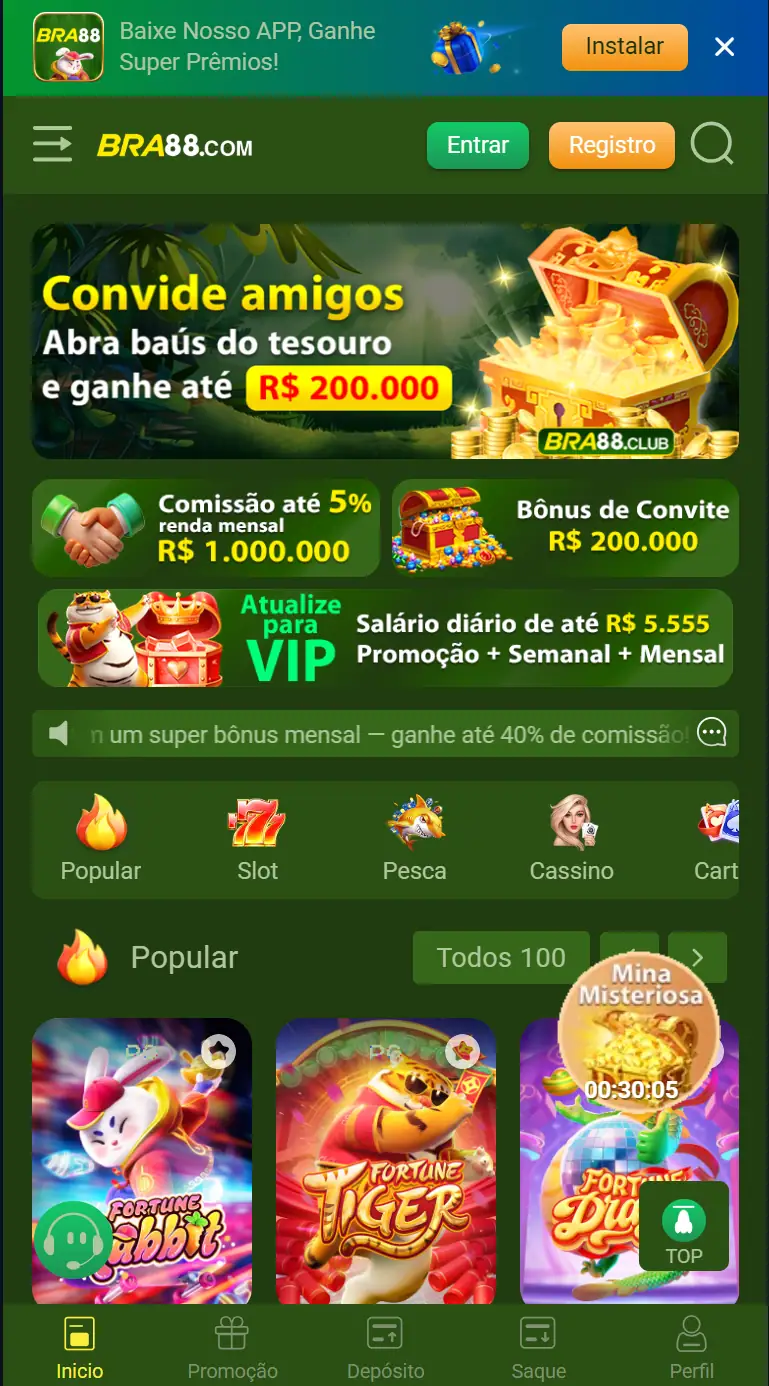Dismiss the app download banner
This screenshot has width=769, height=1386.
coord(725,47)
